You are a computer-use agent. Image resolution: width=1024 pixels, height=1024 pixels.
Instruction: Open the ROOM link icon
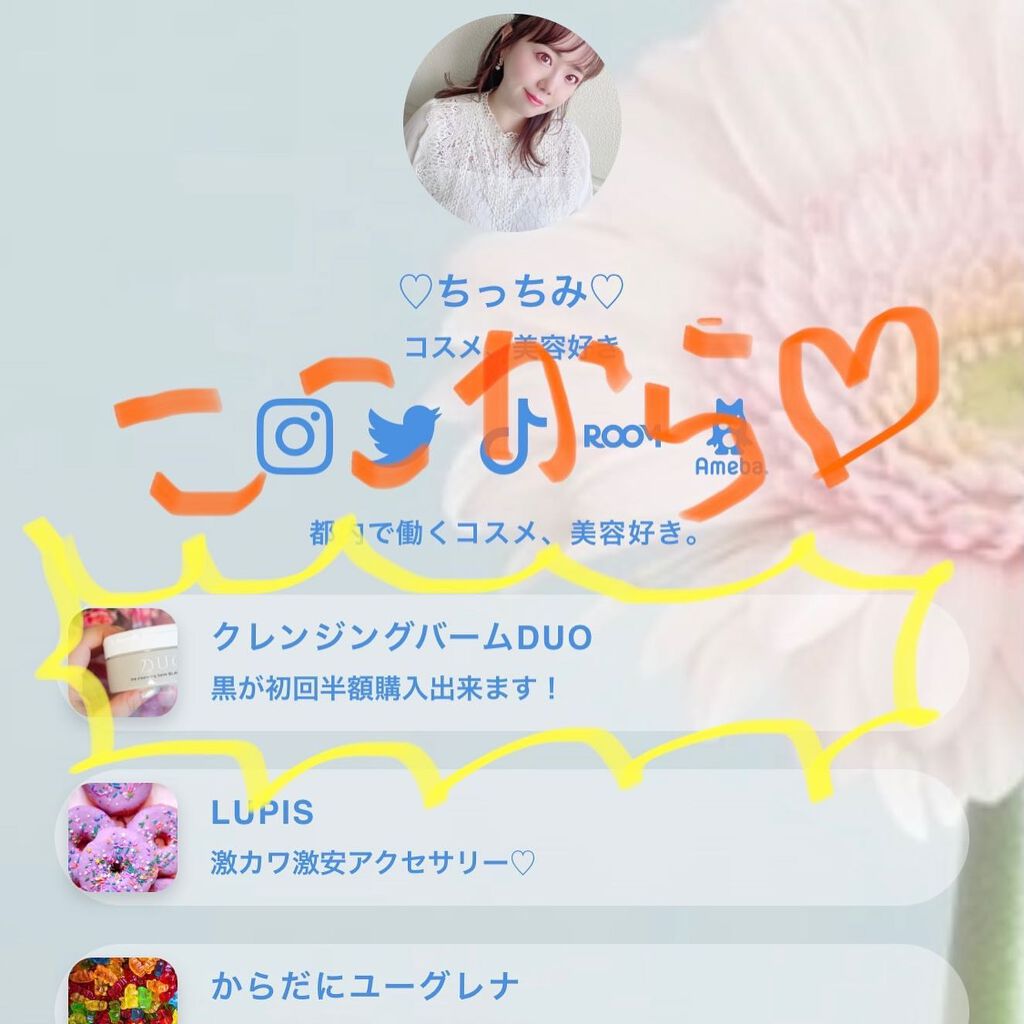click(x=622, y=437)
